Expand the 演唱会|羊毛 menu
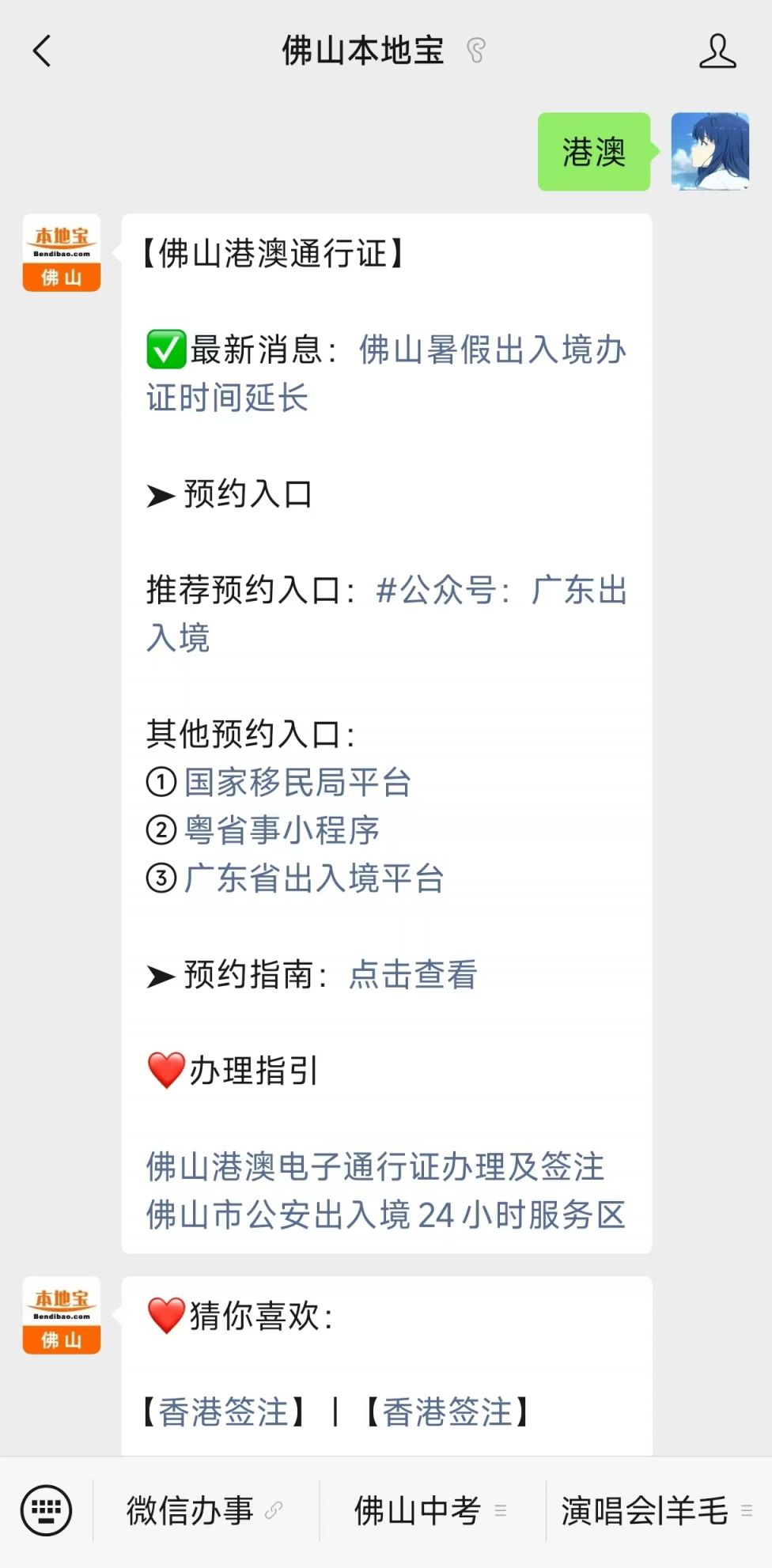 click(658, 1510)
